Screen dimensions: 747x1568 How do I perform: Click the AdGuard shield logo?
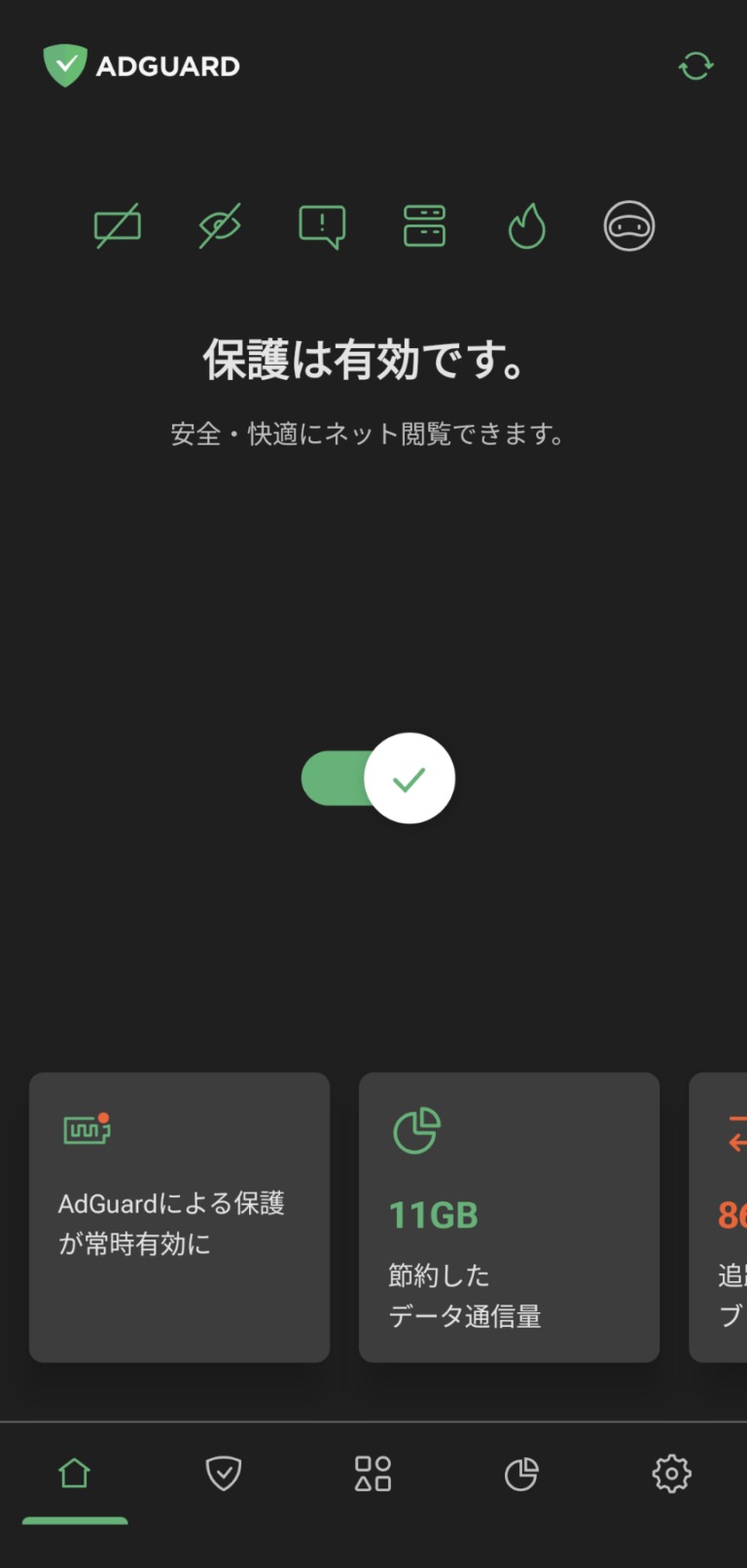(x=65, y=65)
